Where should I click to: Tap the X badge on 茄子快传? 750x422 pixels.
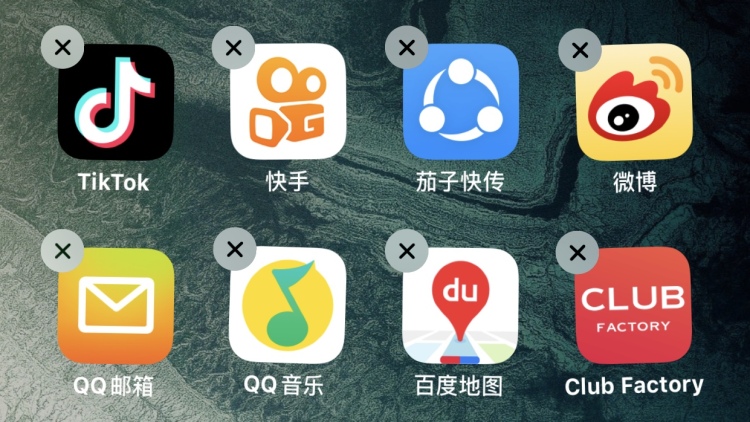(x=407, y=46)
